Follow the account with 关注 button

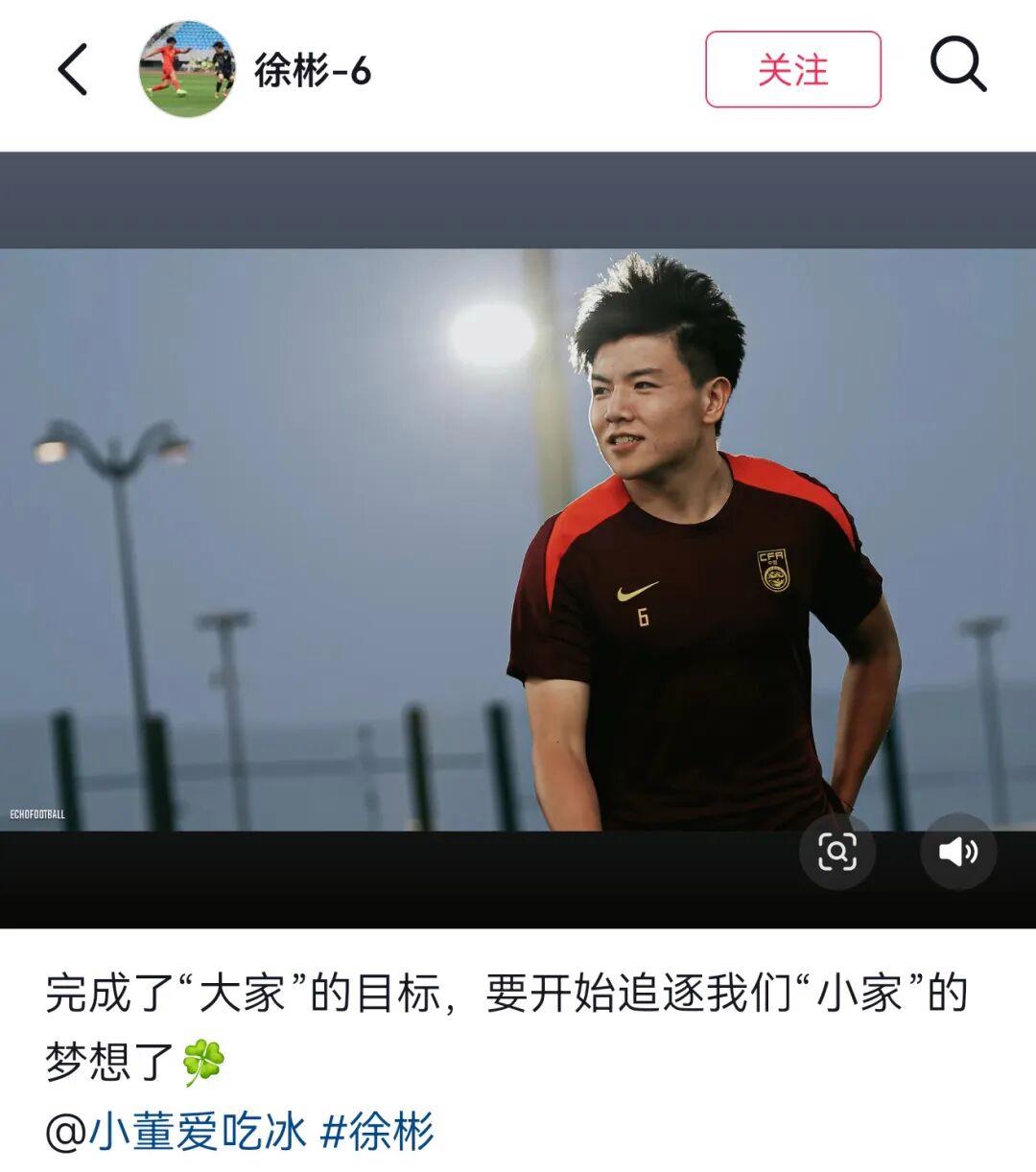[x=792, y=69]
